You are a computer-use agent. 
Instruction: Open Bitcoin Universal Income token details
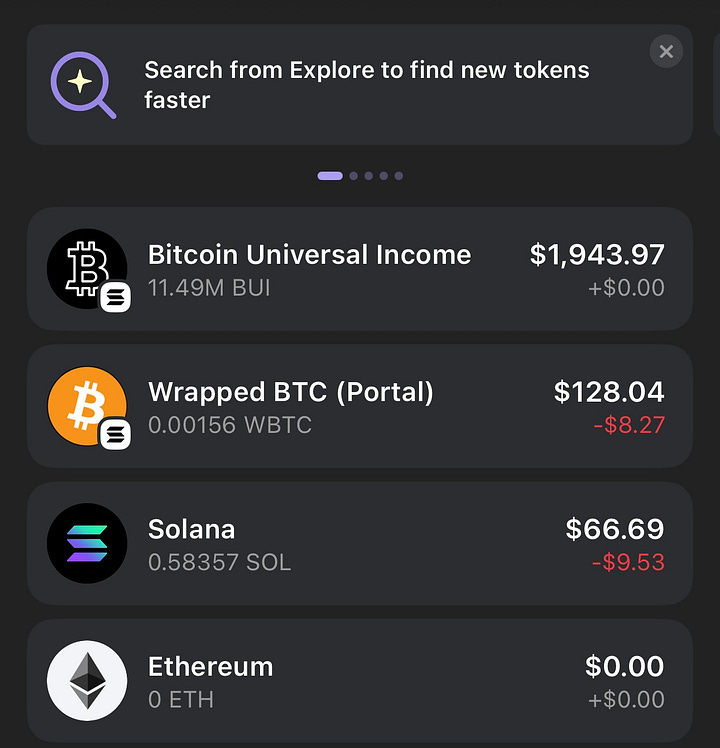(360, 269)
